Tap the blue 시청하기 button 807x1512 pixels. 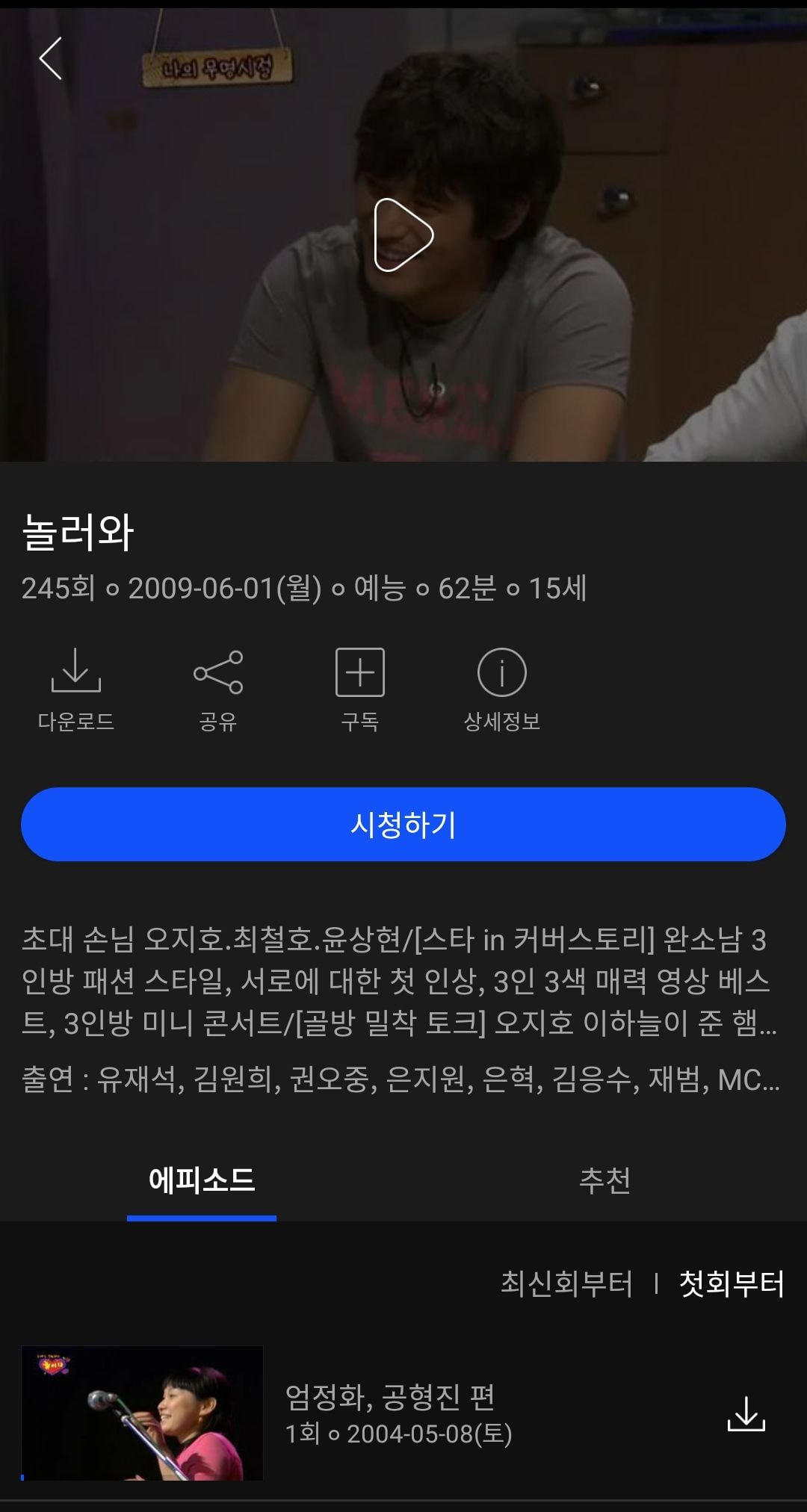click(x=403, y=824)
